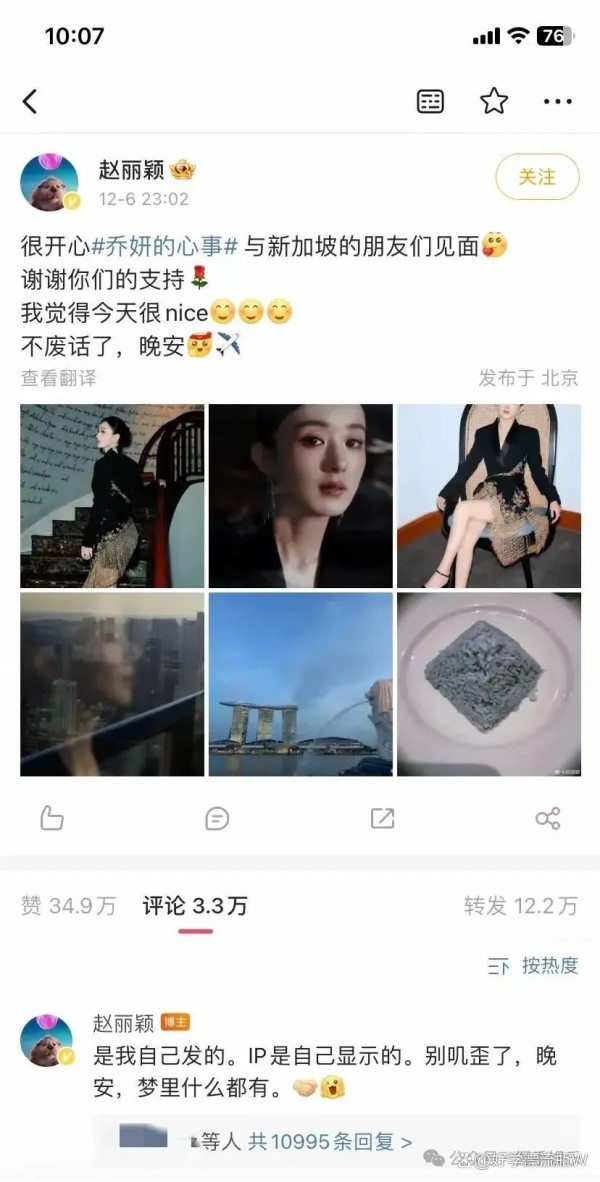Favorite this post with the star icon
This screenshot has width=600, height=1182.
(x=494, y=101)
